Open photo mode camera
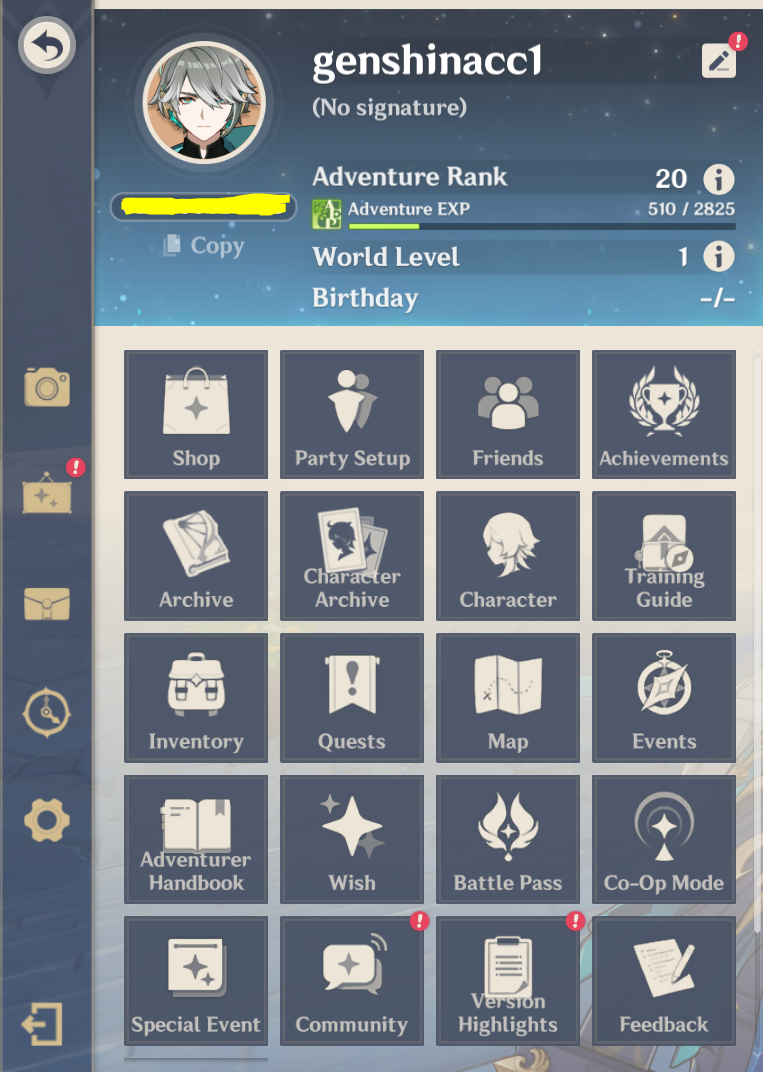 tap(47, 386)
